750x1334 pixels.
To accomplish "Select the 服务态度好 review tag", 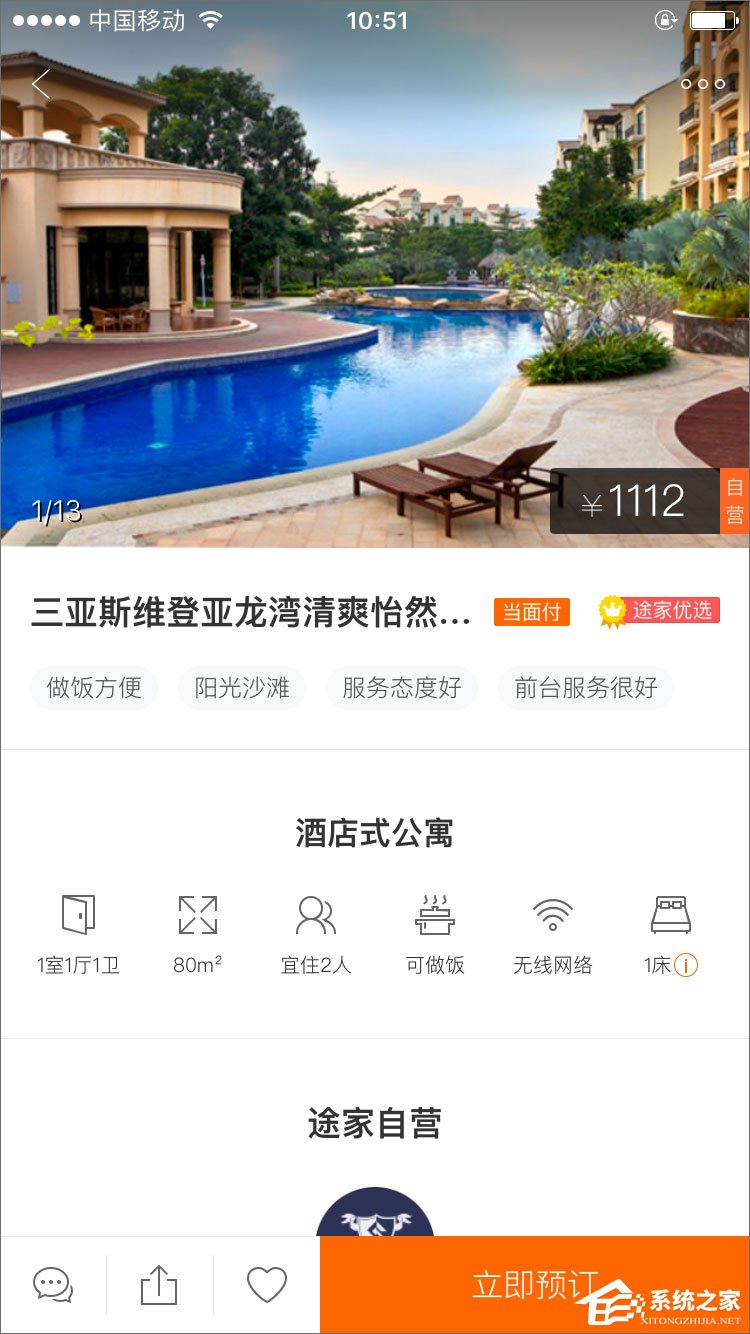I will pos(402,688).
